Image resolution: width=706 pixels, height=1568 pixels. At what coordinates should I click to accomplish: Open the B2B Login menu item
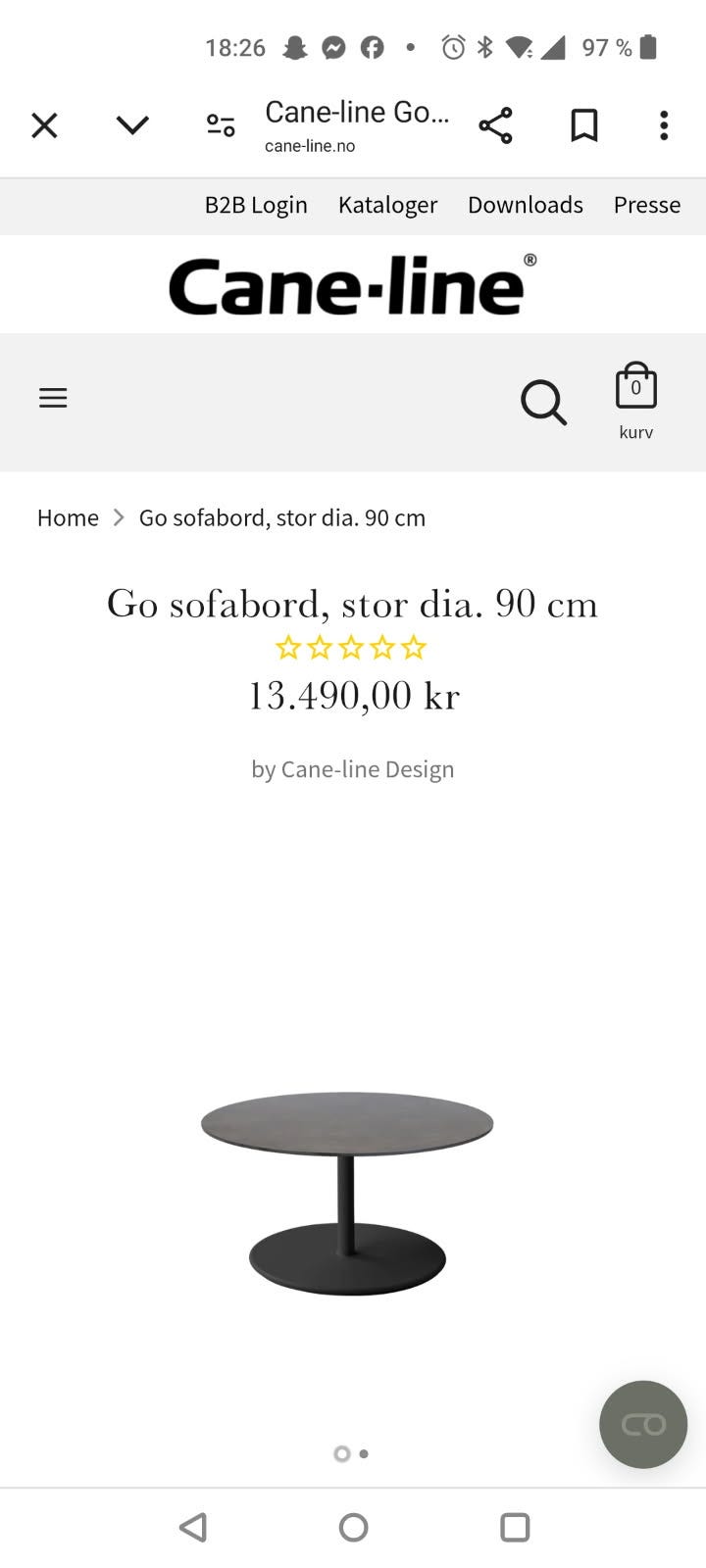click(256, 205)
